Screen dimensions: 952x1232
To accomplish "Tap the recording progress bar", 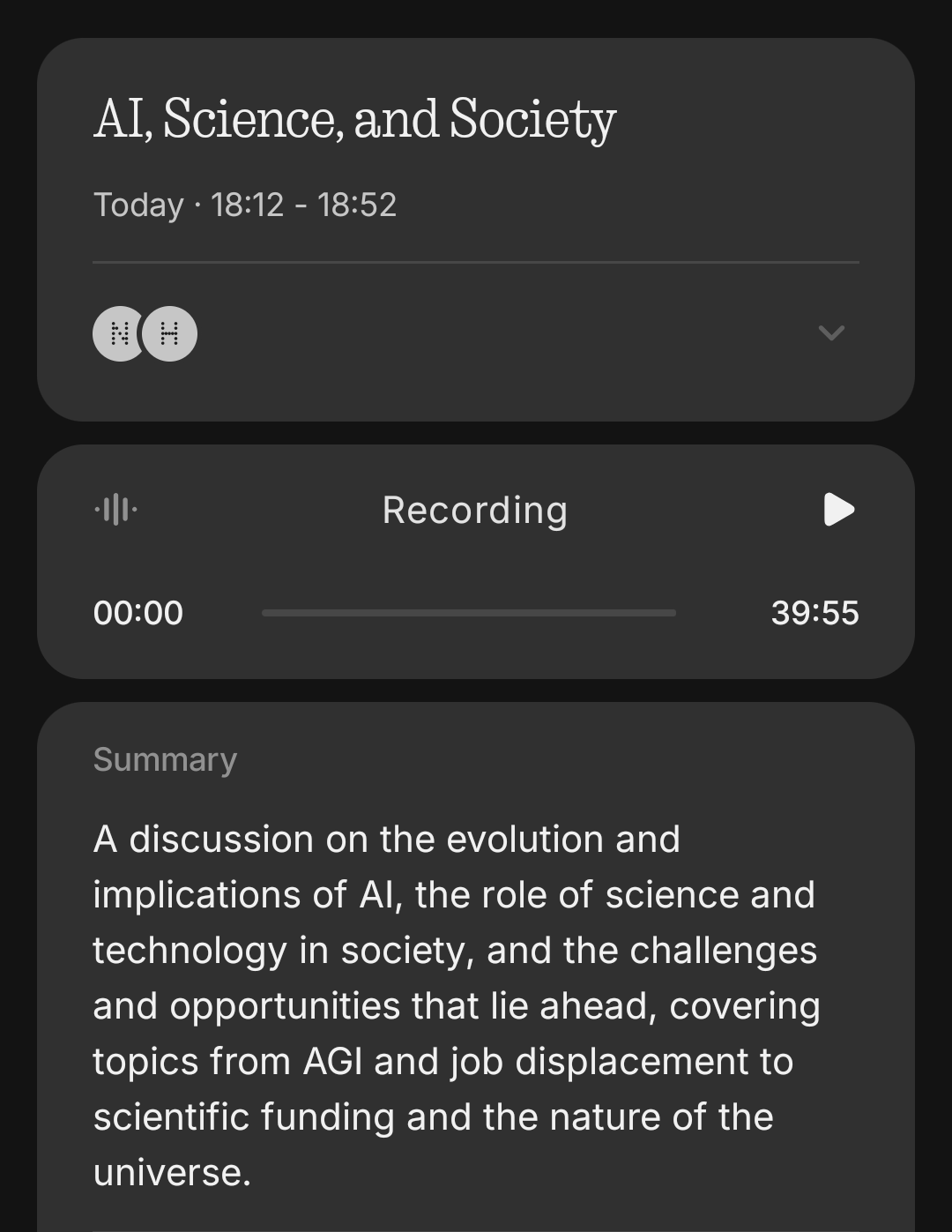I will [x=468, y=613].
